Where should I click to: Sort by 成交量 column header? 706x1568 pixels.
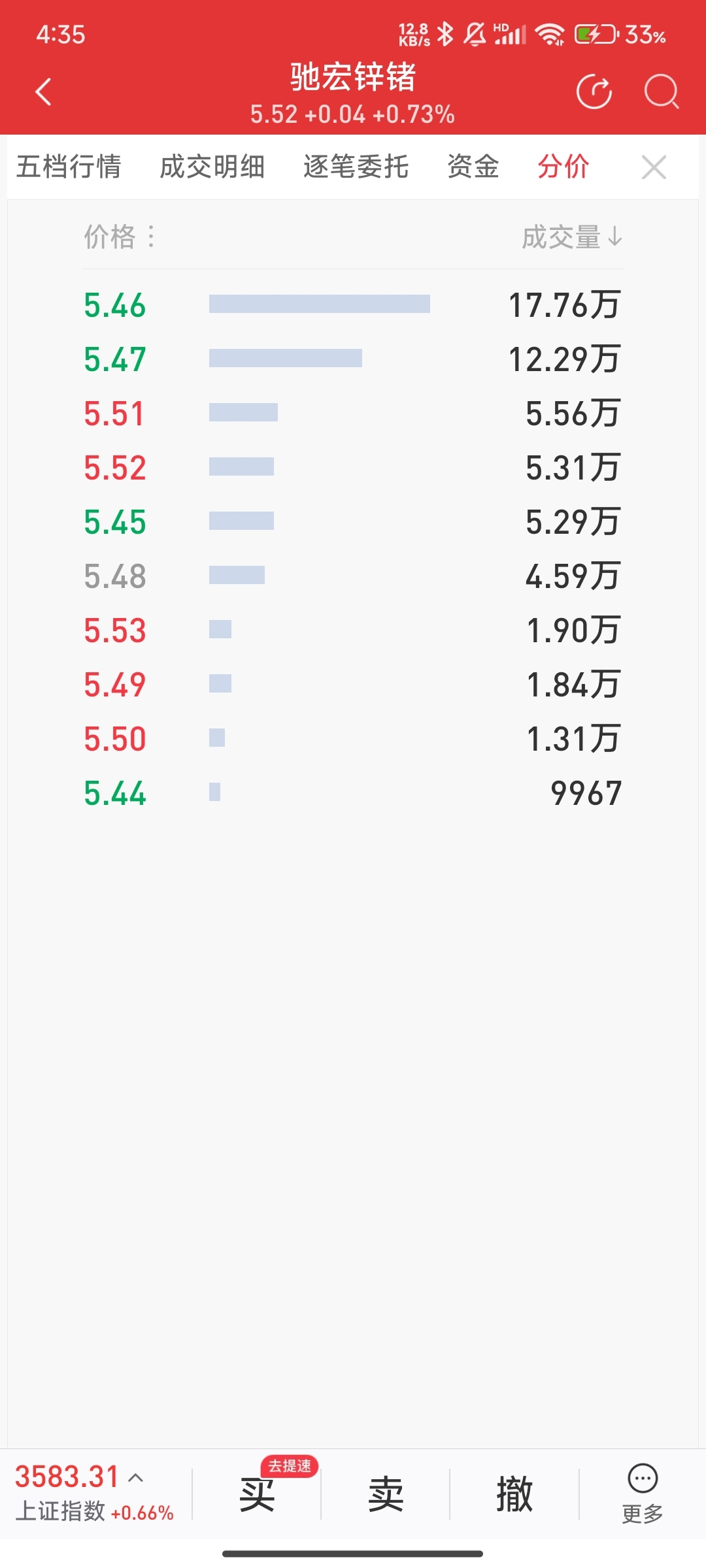(572, 237)
